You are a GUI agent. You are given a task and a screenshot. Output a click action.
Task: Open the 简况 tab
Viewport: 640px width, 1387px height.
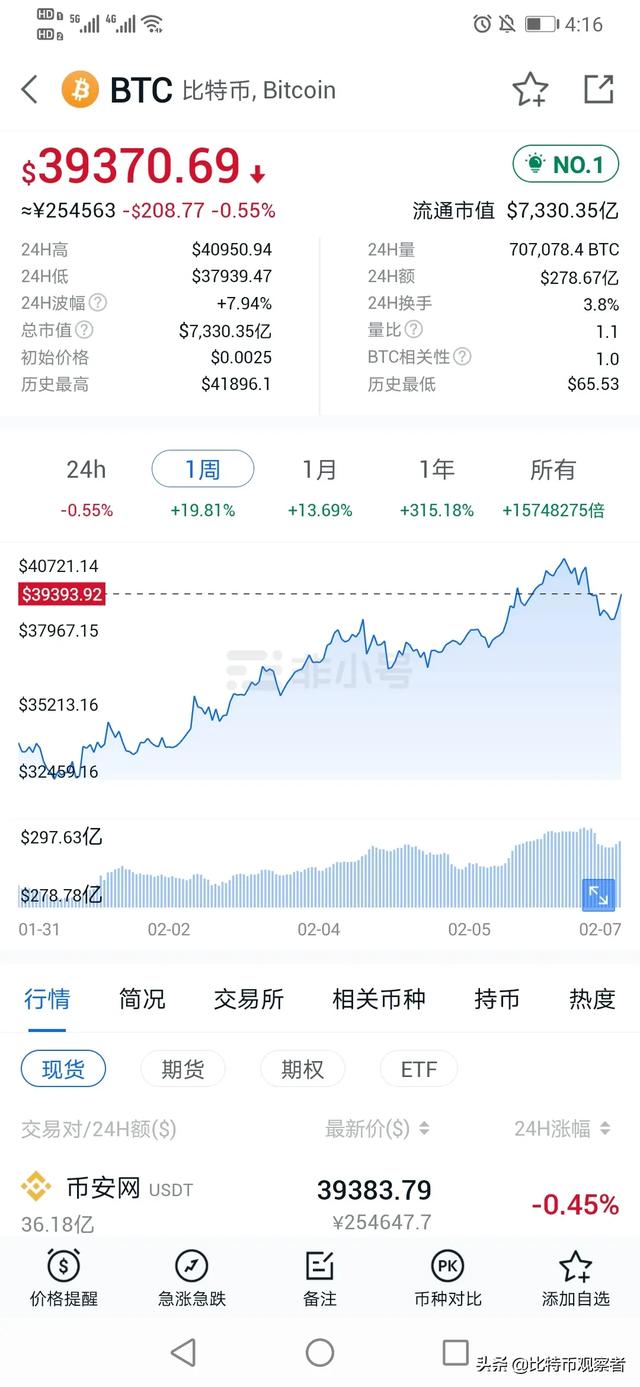tap(142, 999)
